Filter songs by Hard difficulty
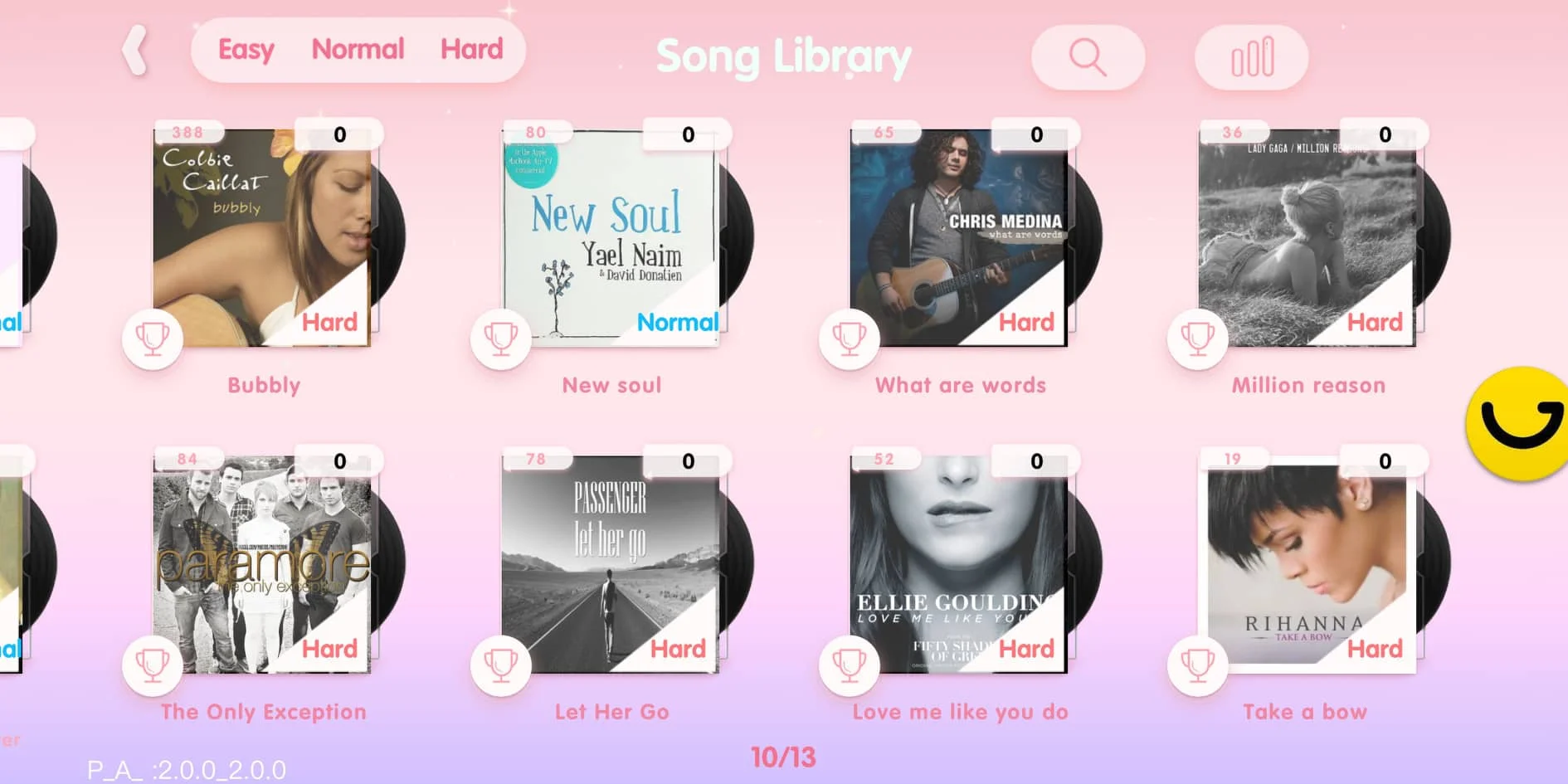The width and height of the screenshot is (1568, 784). [x=471, y=50]
